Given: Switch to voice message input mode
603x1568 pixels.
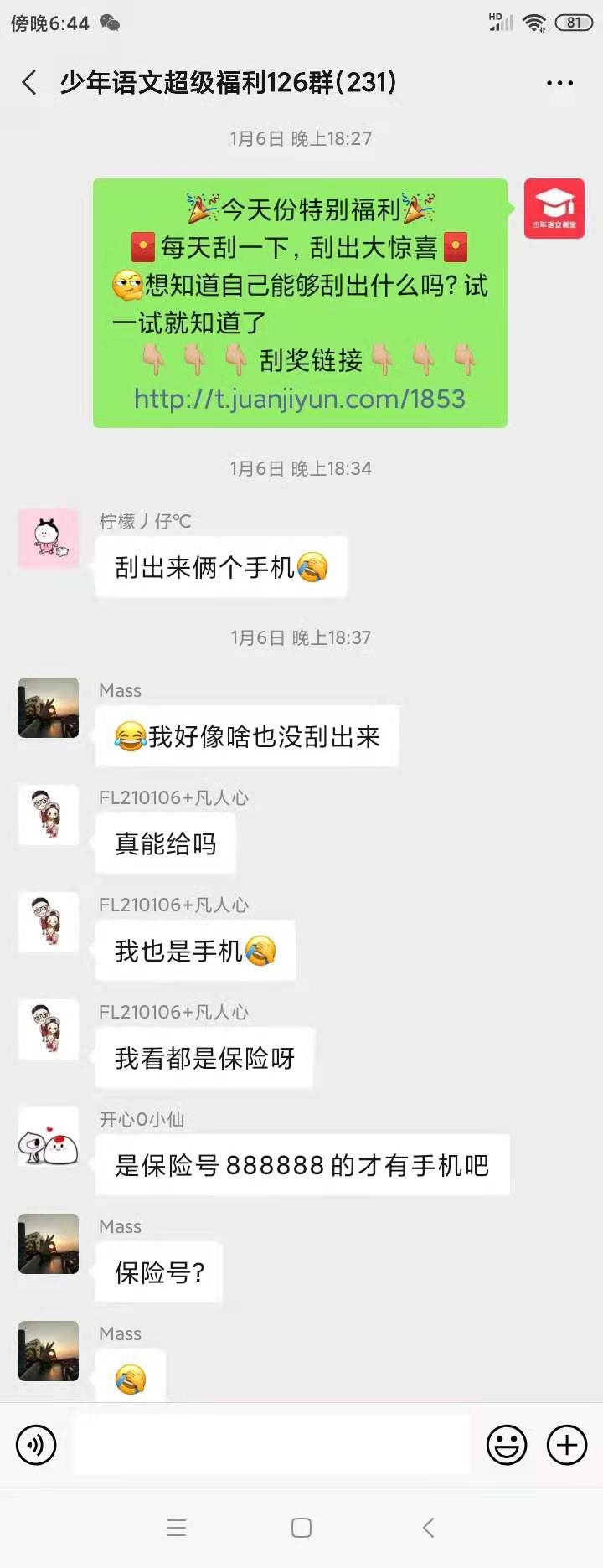Looking at the screenshot, I should coord(36,1445).
